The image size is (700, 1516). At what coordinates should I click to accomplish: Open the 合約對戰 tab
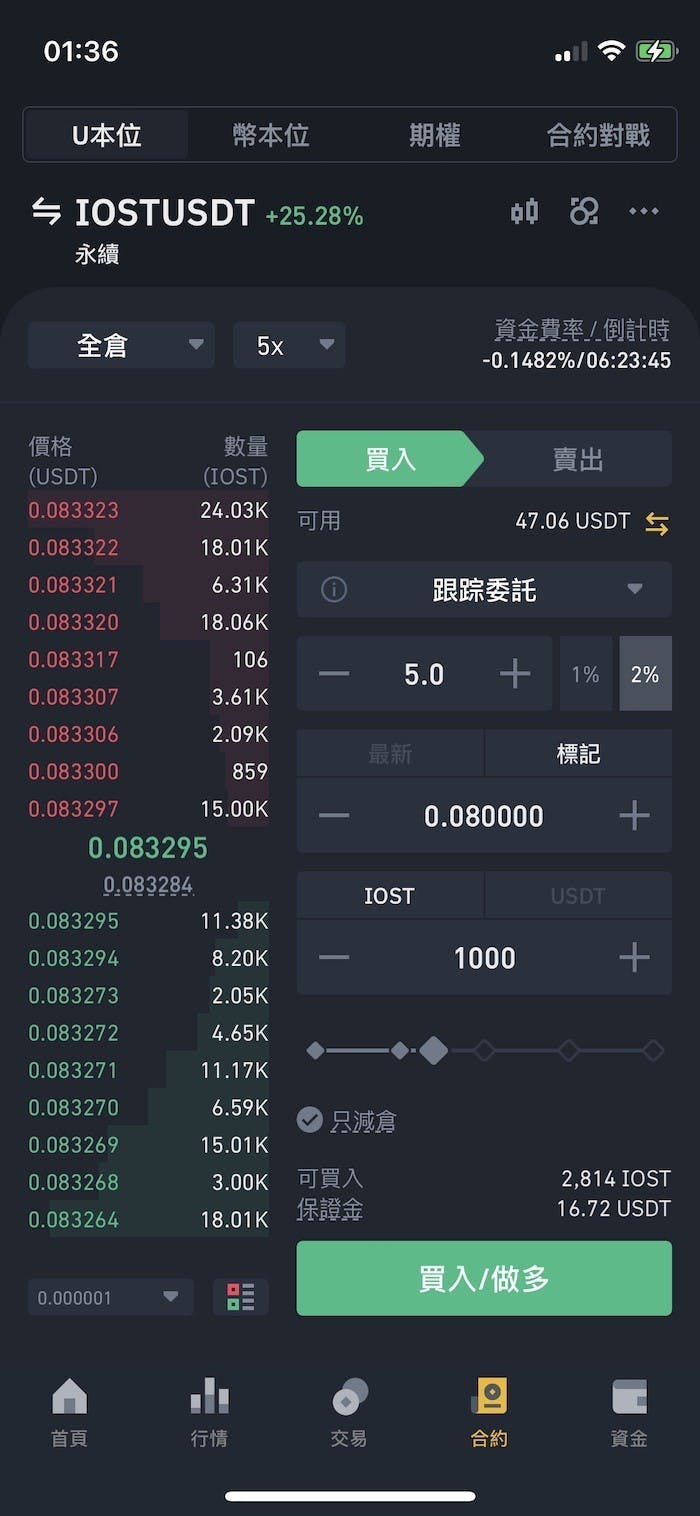(x=598, y=135)
